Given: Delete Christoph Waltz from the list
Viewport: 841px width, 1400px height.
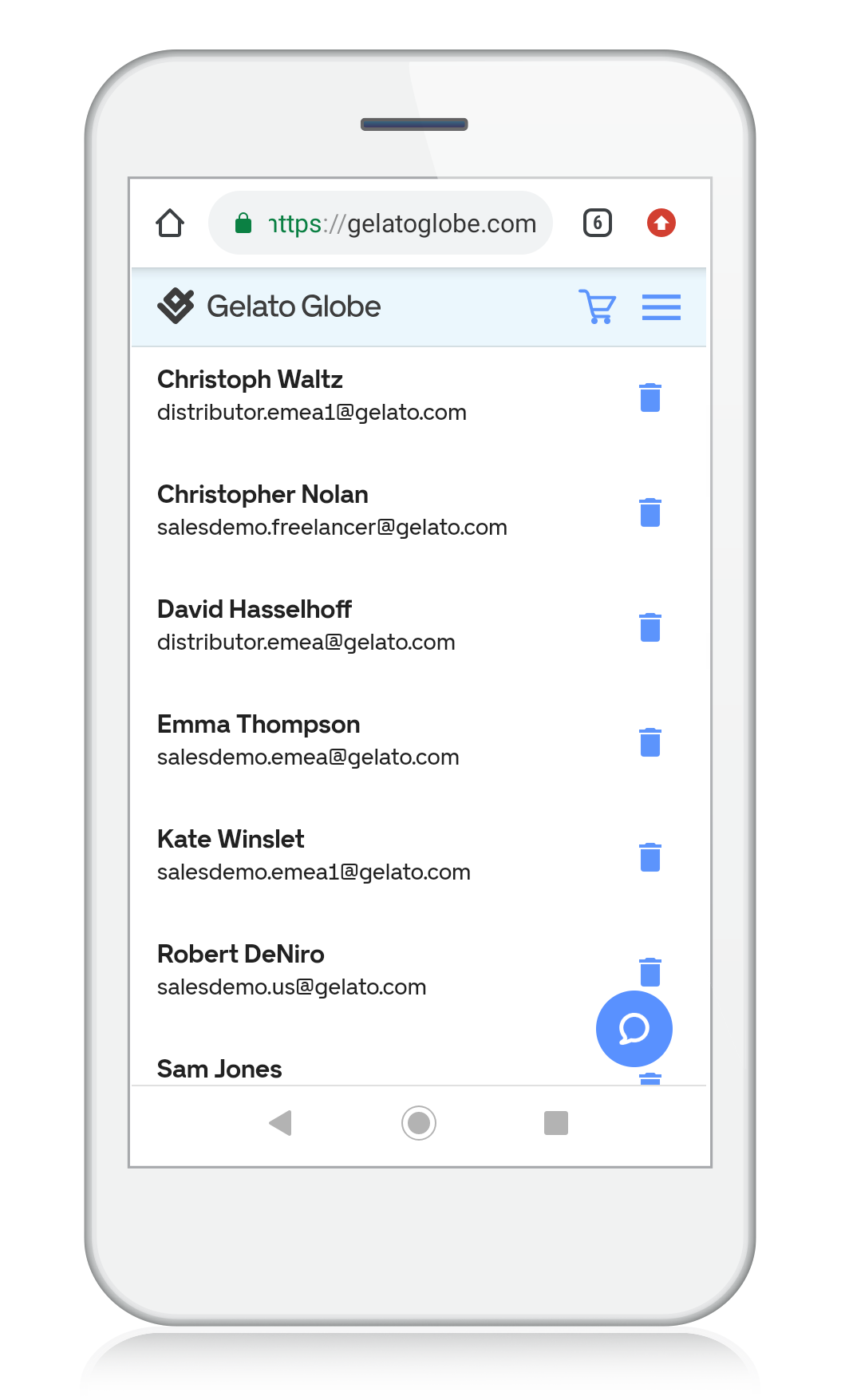Looking at the screenshot, I should click(x=650, y=397).
